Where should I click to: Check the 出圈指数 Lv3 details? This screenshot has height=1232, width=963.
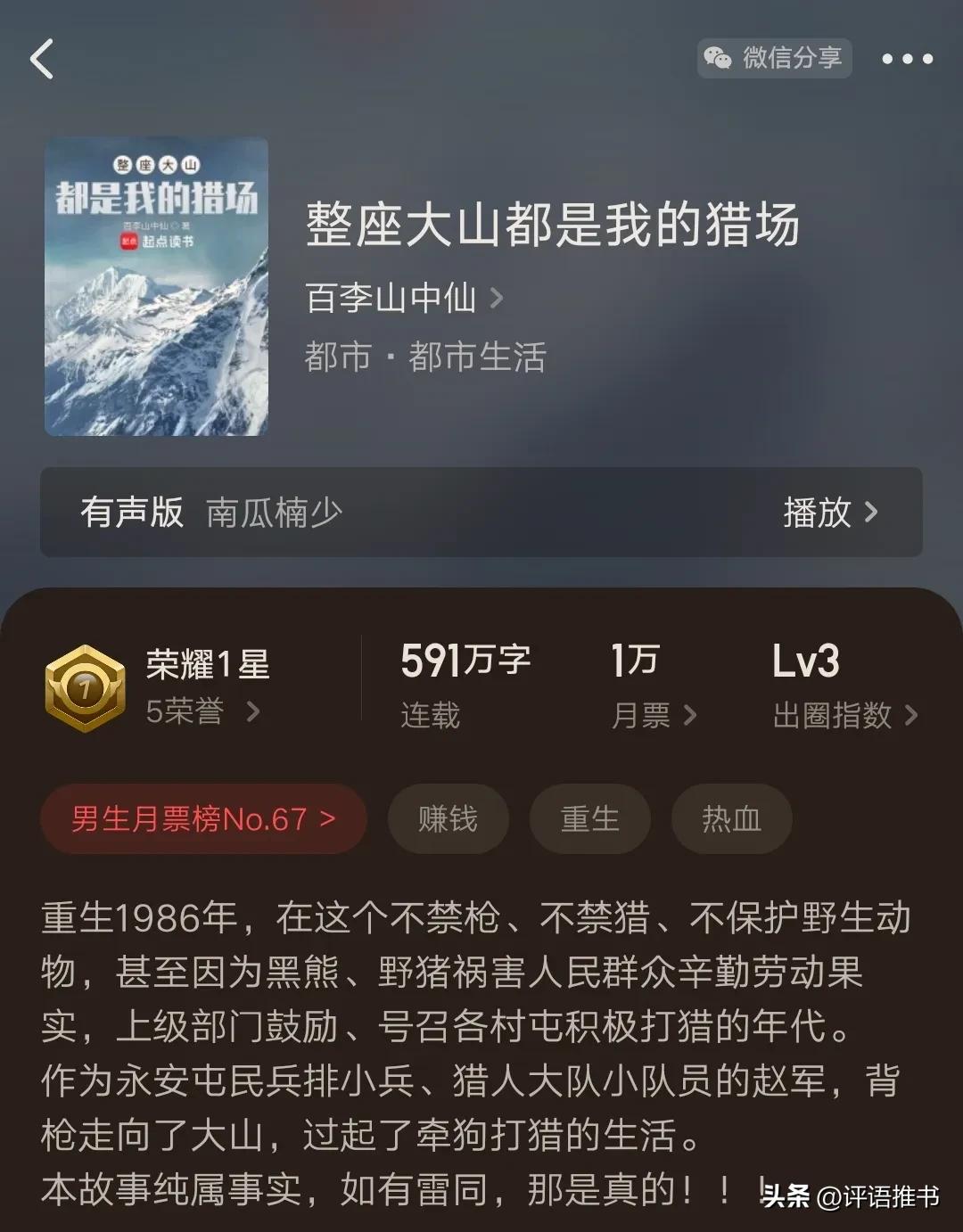(x=844, y=715)
